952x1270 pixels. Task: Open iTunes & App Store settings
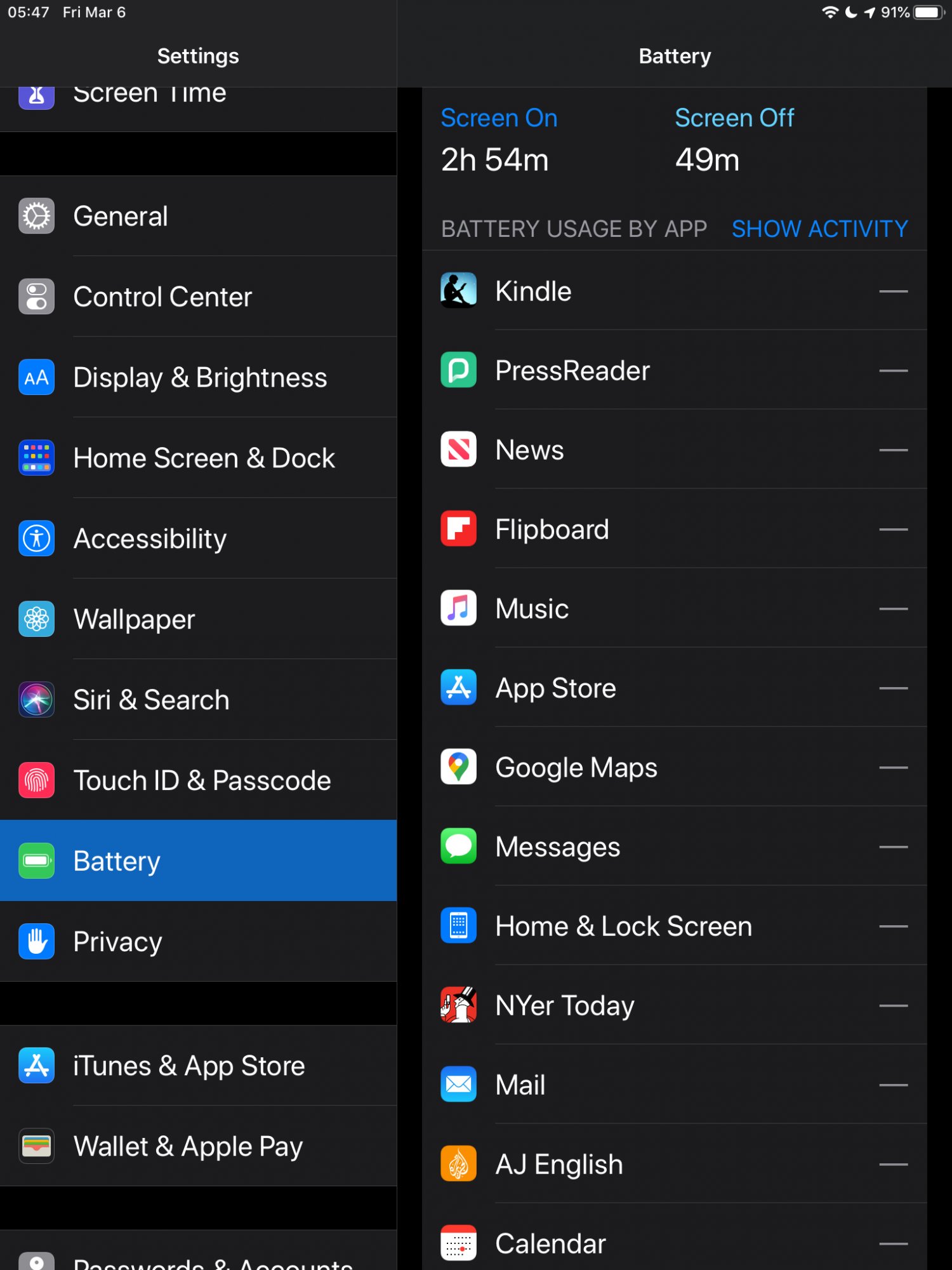[x=198, y=1066]
